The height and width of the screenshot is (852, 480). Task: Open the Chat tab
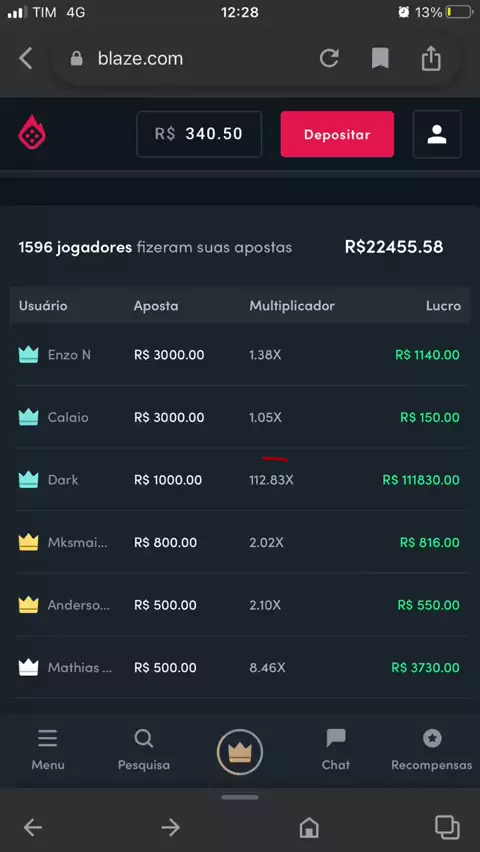(x=336, y=750)
